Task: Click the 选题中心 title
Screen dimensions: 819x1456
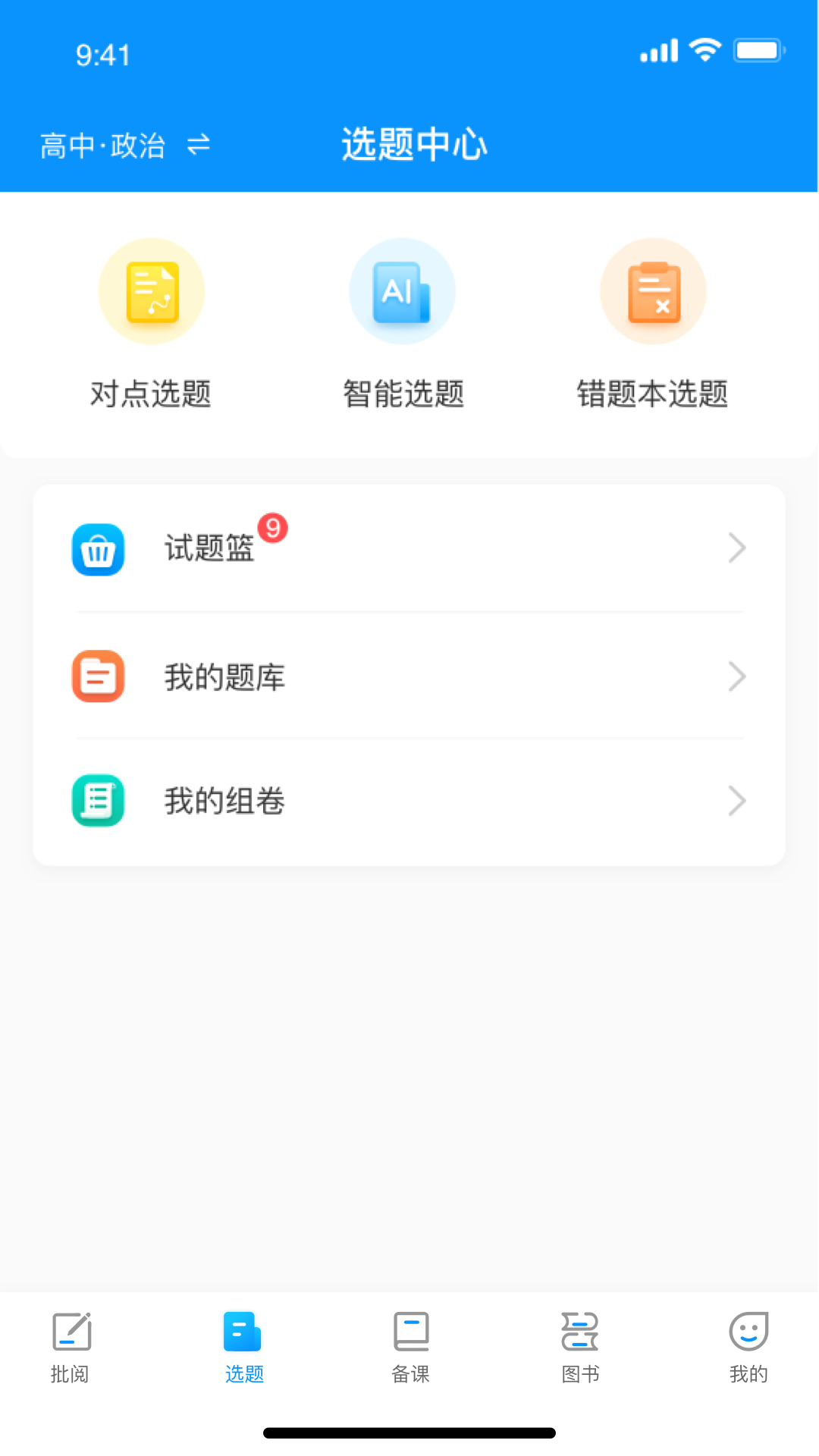Action: coord(415,143)
